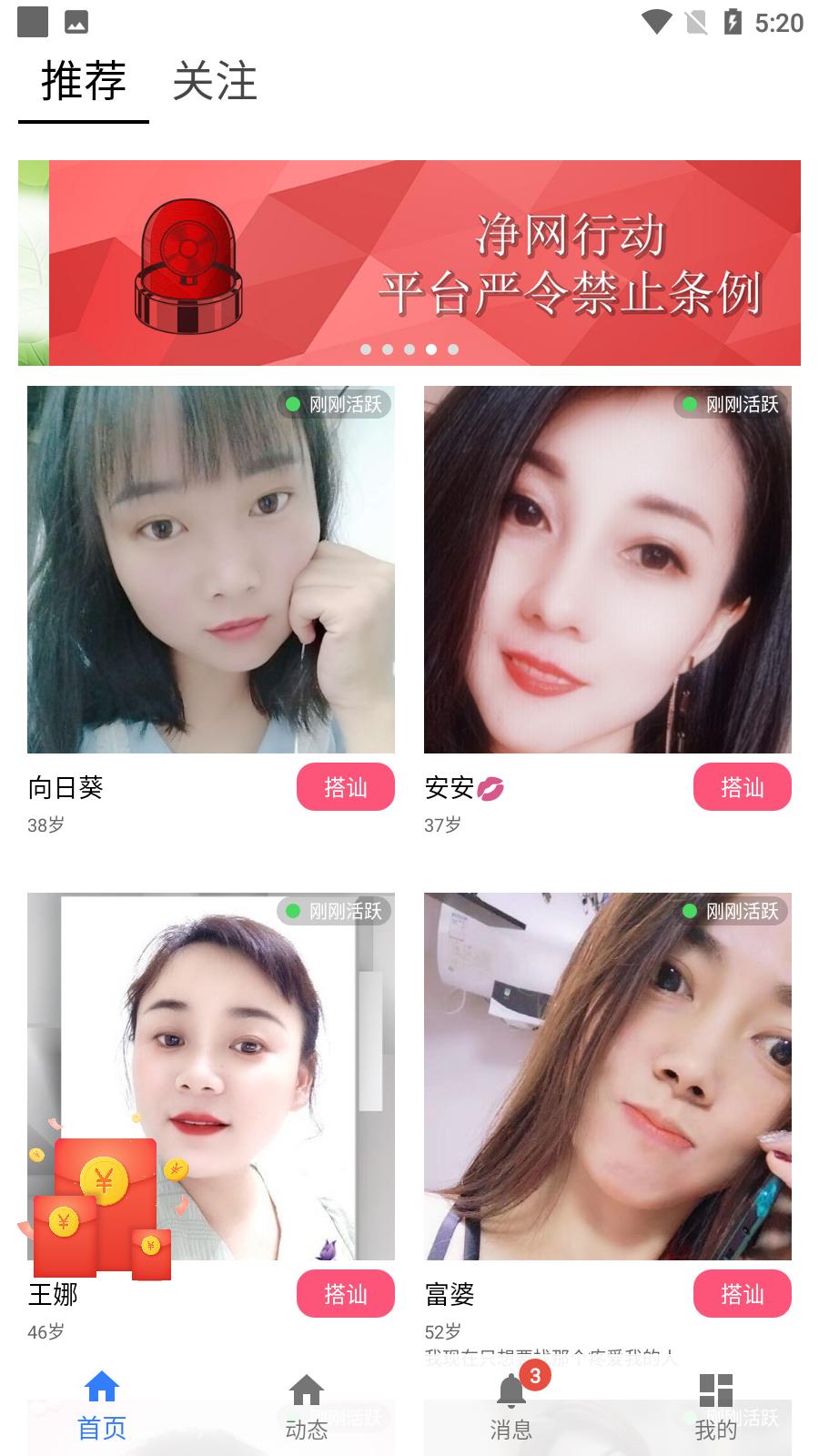The height and width of the screenshot is (1456, 819).
Task: Tap the 首页 home icon in bottom navigation
Action: pos(102,1387)
